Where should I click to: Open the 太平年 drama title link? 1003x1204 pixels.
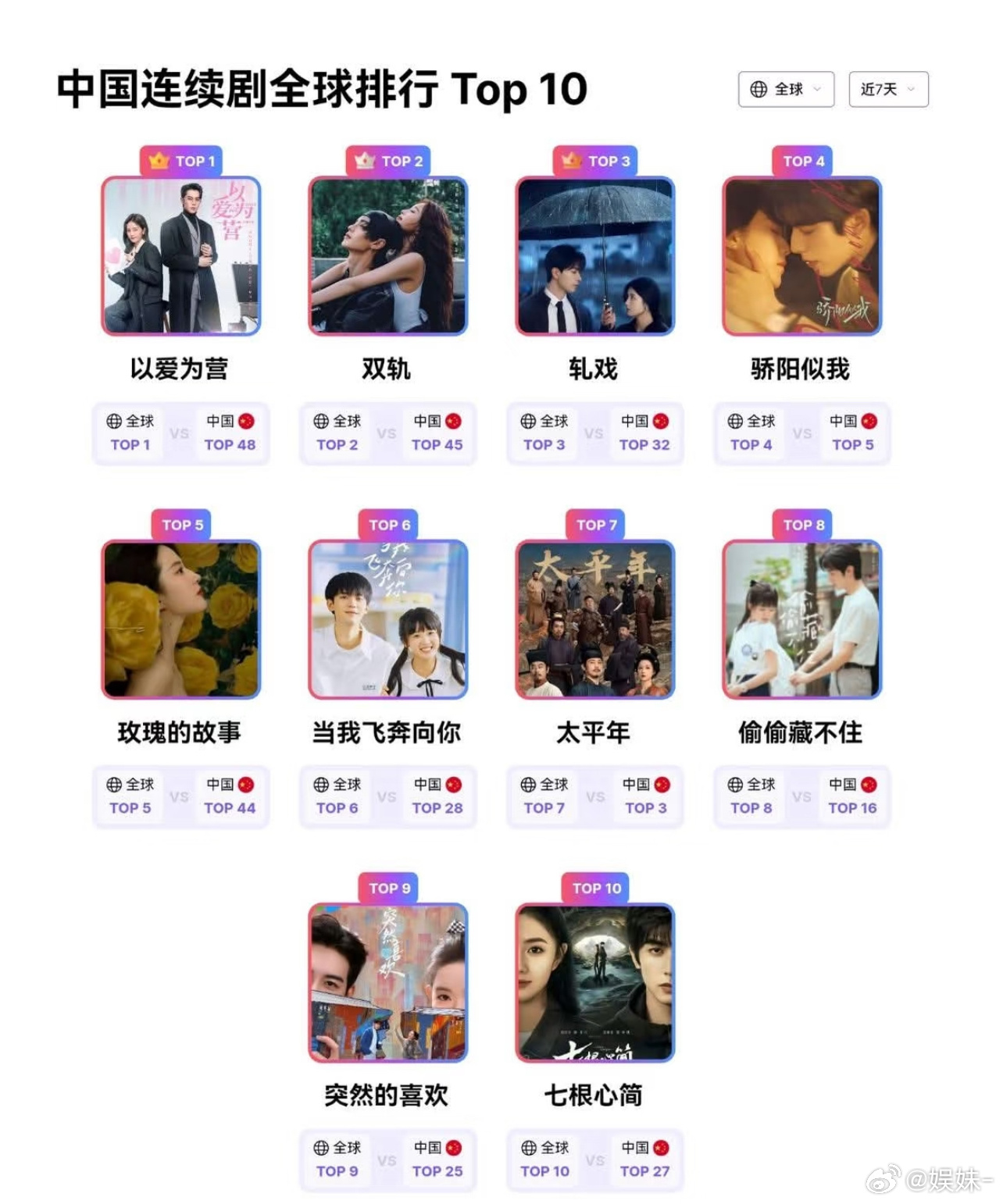pyautogui.click(x=595, y=734)
